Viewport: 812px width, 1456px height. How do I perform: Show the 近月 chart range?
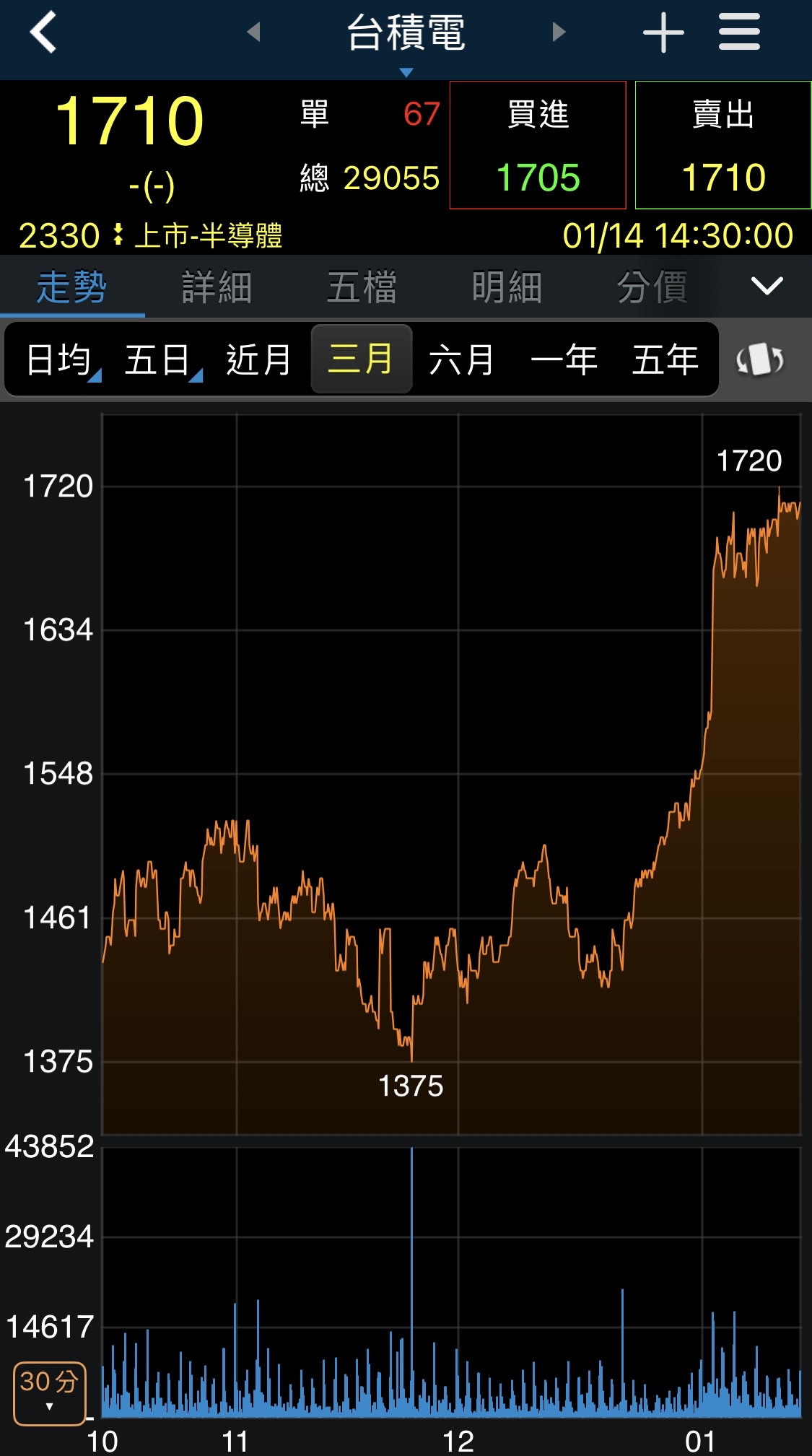coord(258,359)
